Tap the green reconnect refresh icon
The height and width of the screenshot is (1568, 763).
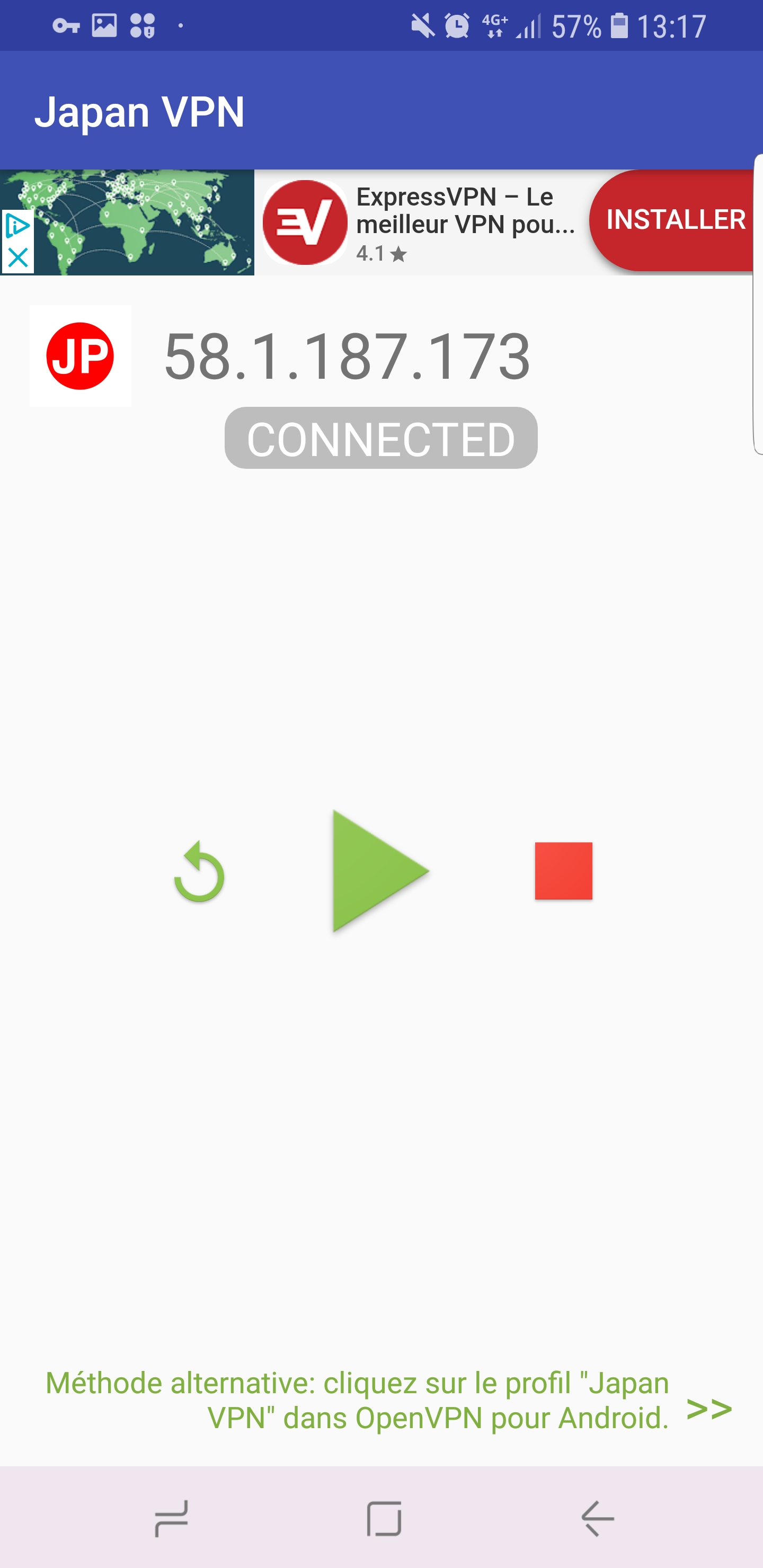[199, 871]
